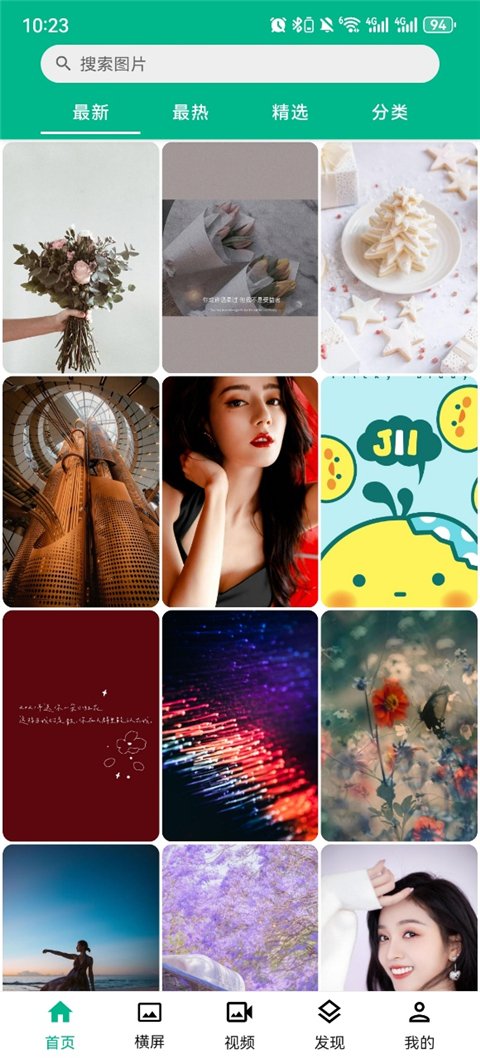Open the Christmas tree cookie wallpaper
Screen dimensions: 480x1058
pos(399,257)
